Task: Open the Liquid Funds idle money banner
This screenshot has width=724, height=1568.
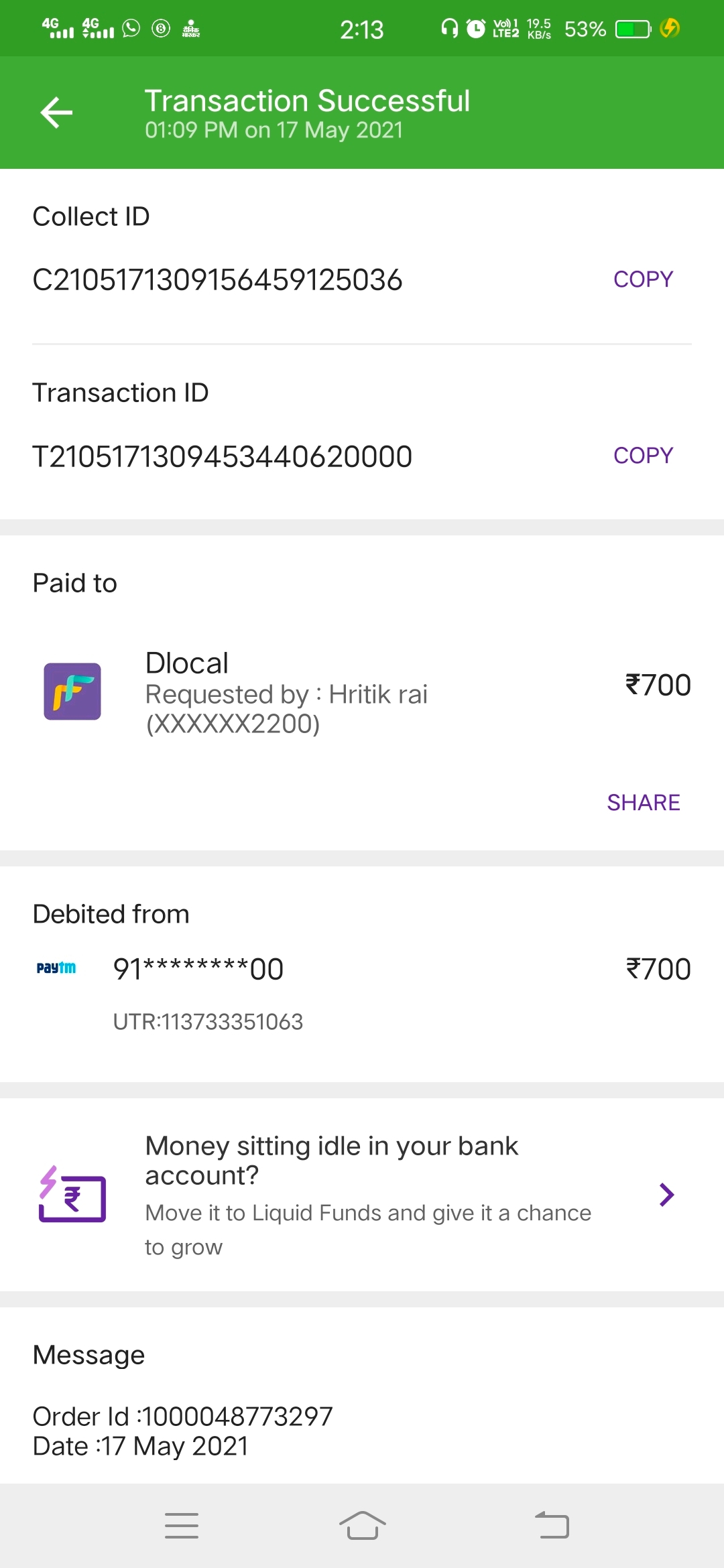Action: [x=362, y=1195]
